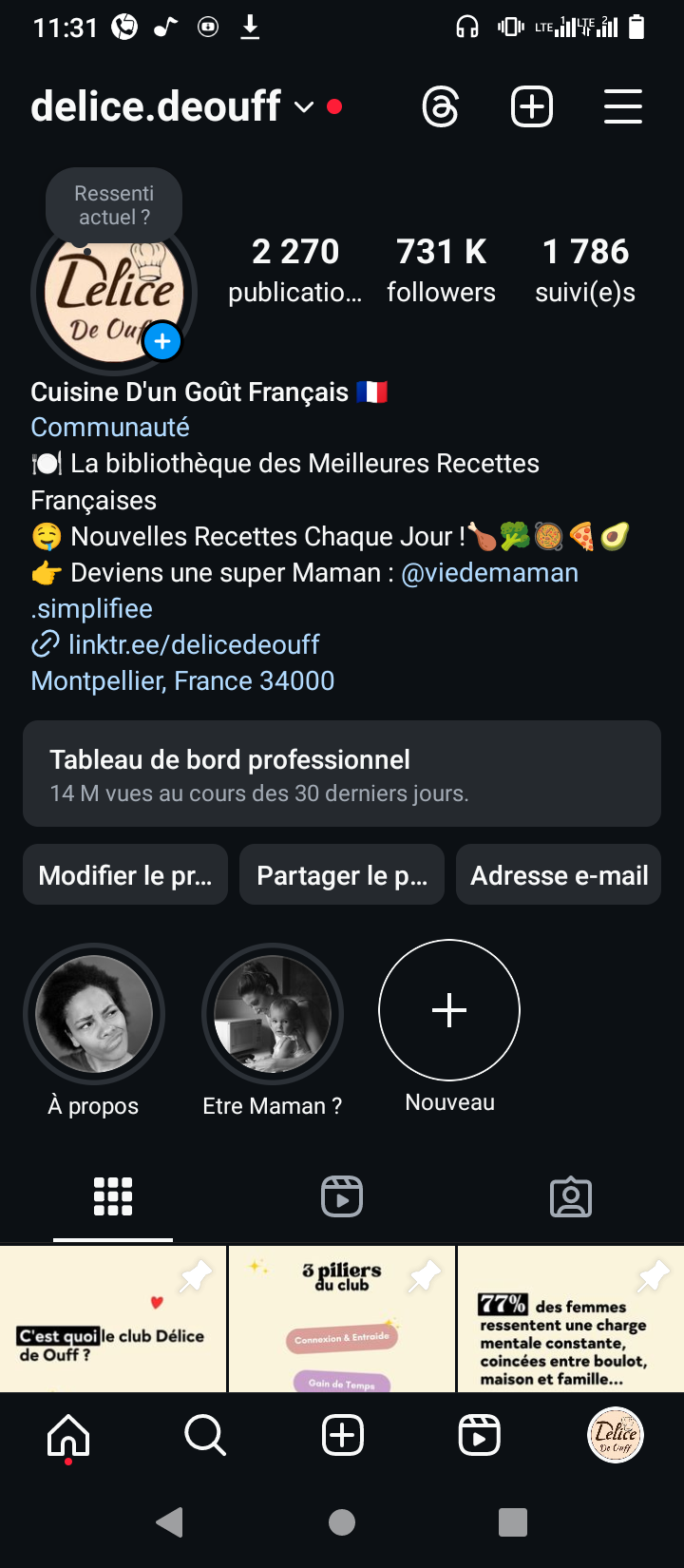Open the linktr.ee/delicedeouff link

pyautogui.click(x=193, y=644)
